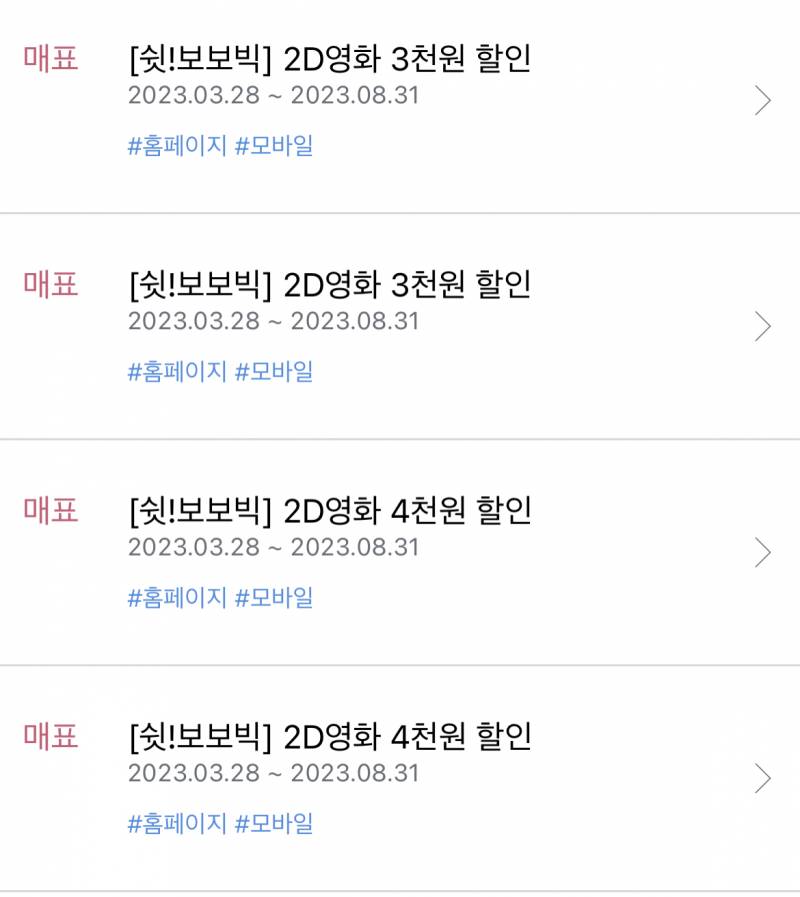Image resolution: width=800 pixels, height=897 pixels.
Task: Open the #모바일 tag on the fourth coupon
Action: coord(277,825)
